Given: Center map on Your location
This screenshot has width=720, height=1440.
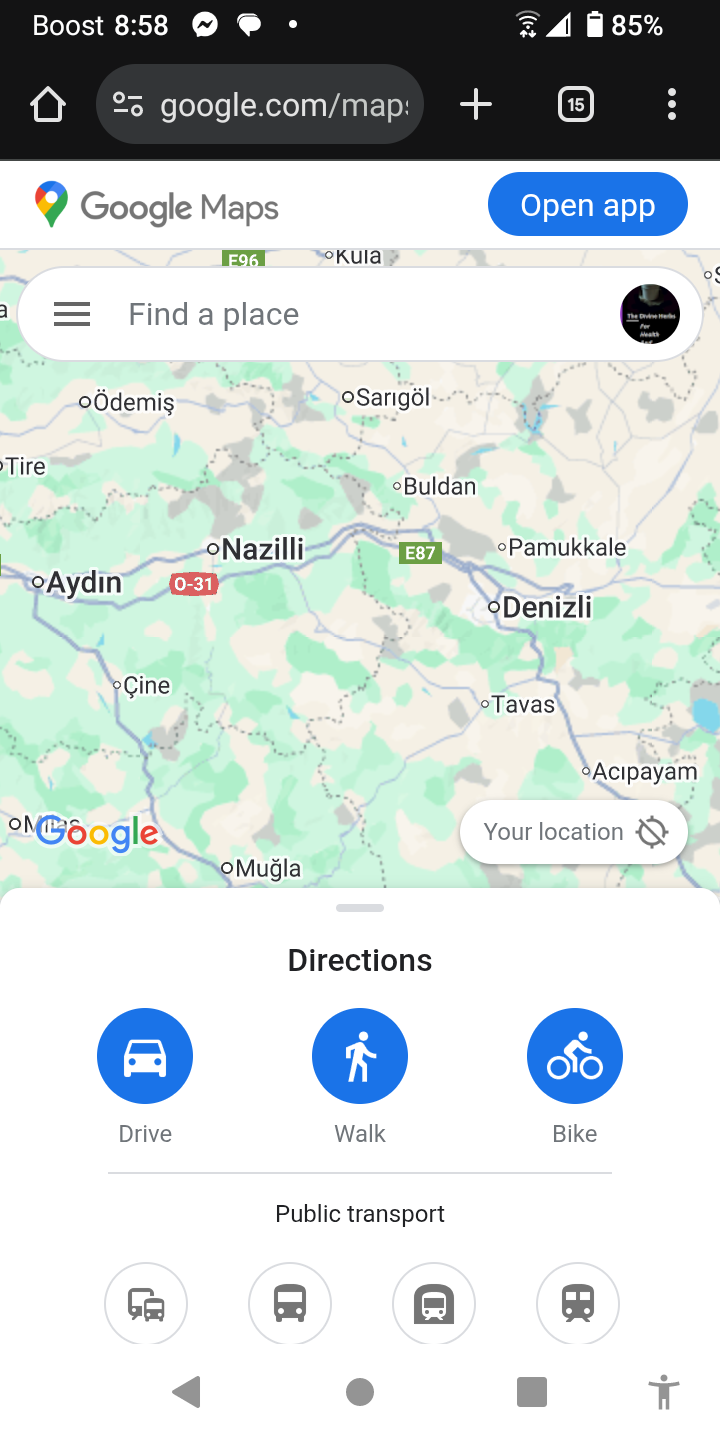Looking at the screenshot, I should [573, 832].
